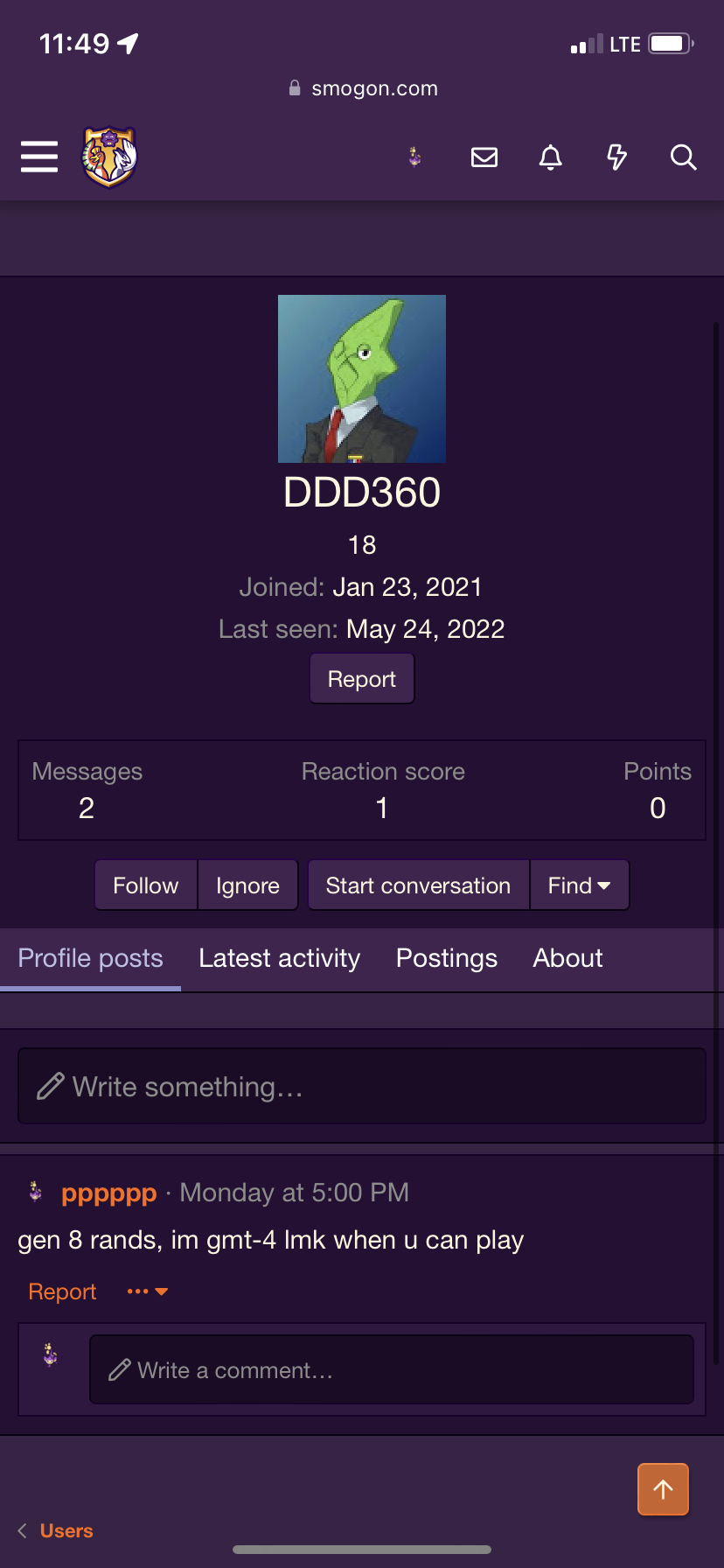
Task: Expand the Find dropdown
Action: (x=580, y=885)
